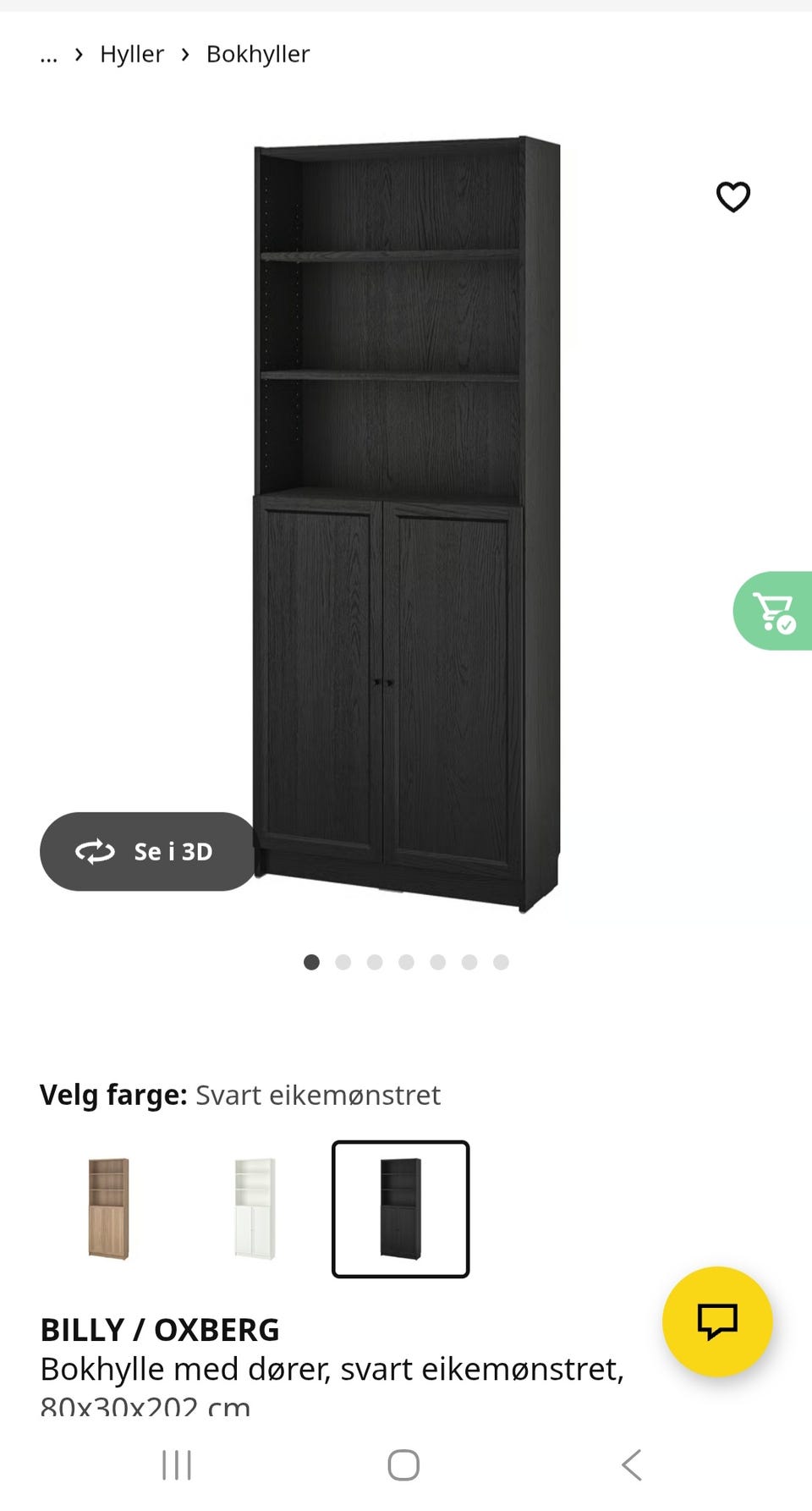
Task: Return to the phone home screen
Action: (403, 1464)
